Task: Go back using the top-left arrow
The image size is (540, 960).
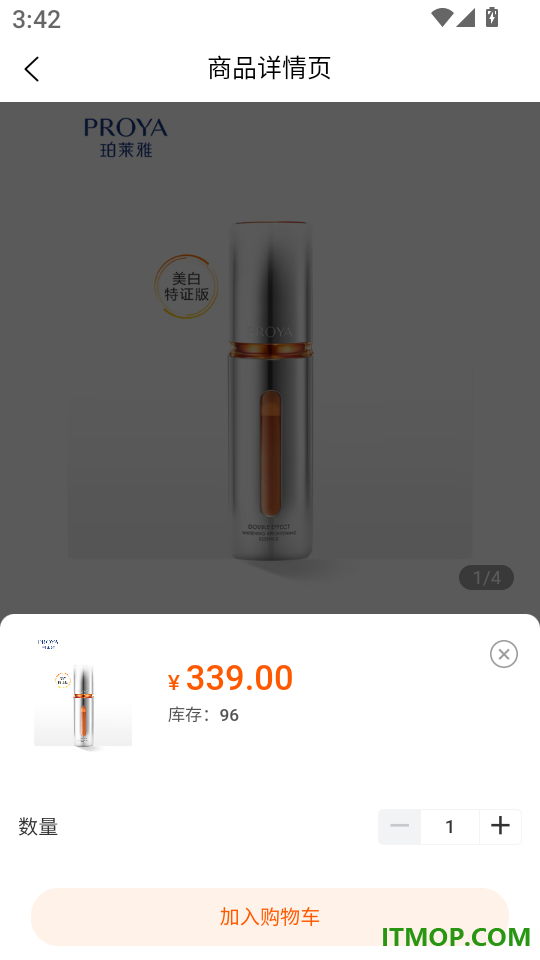Action: [x=32, y=69]
